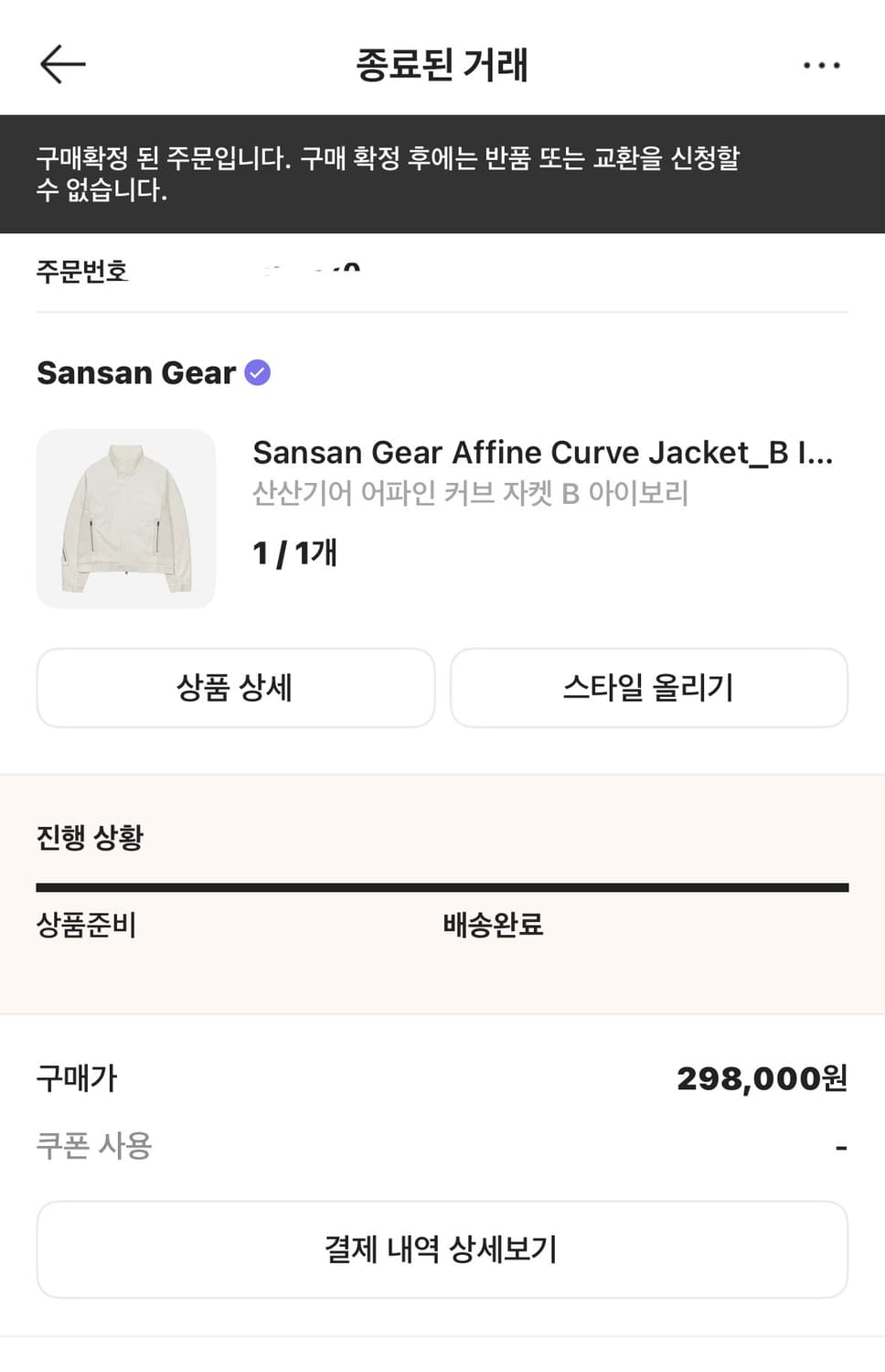
Task: Click the 주문번호 order number value
Action: coord(311,272)
